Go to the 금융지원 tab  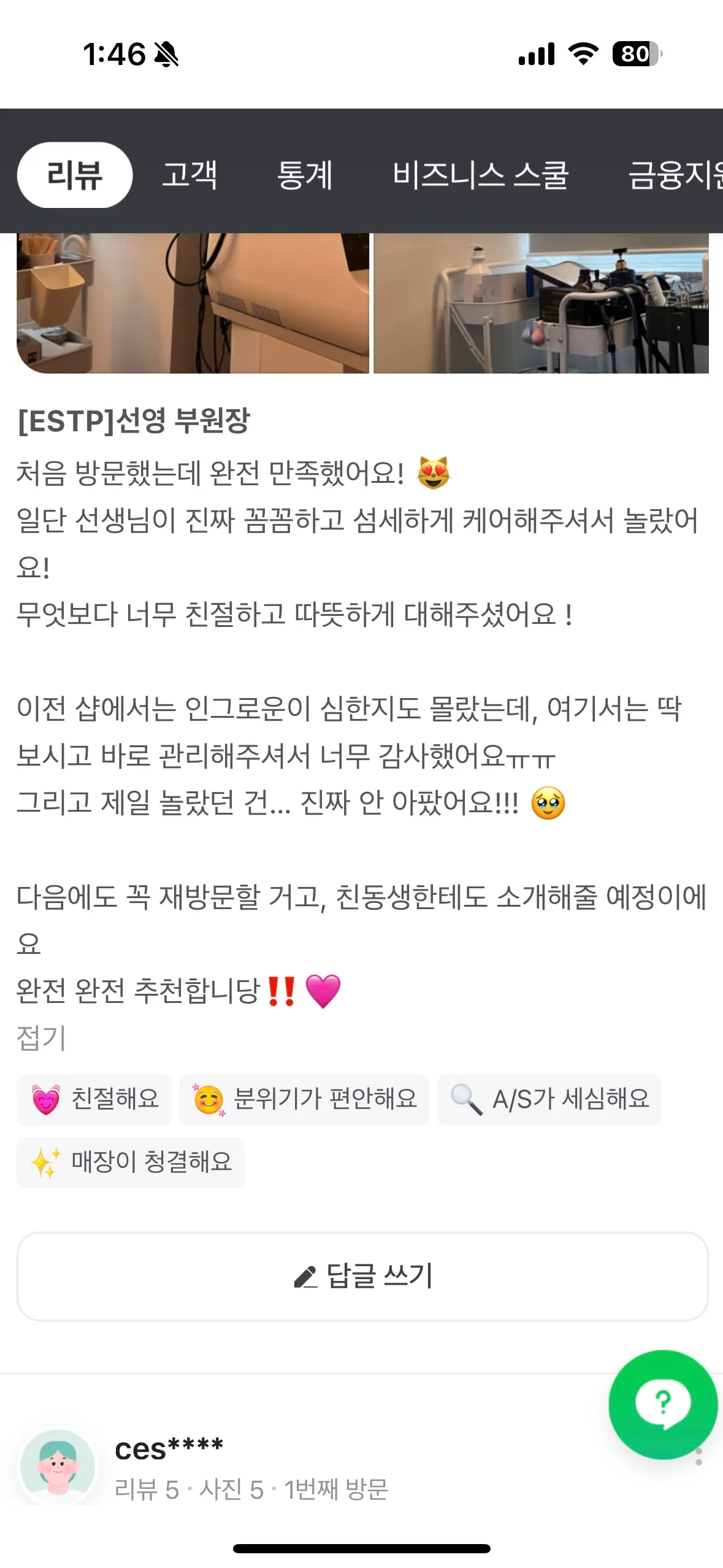click(675, 175)
